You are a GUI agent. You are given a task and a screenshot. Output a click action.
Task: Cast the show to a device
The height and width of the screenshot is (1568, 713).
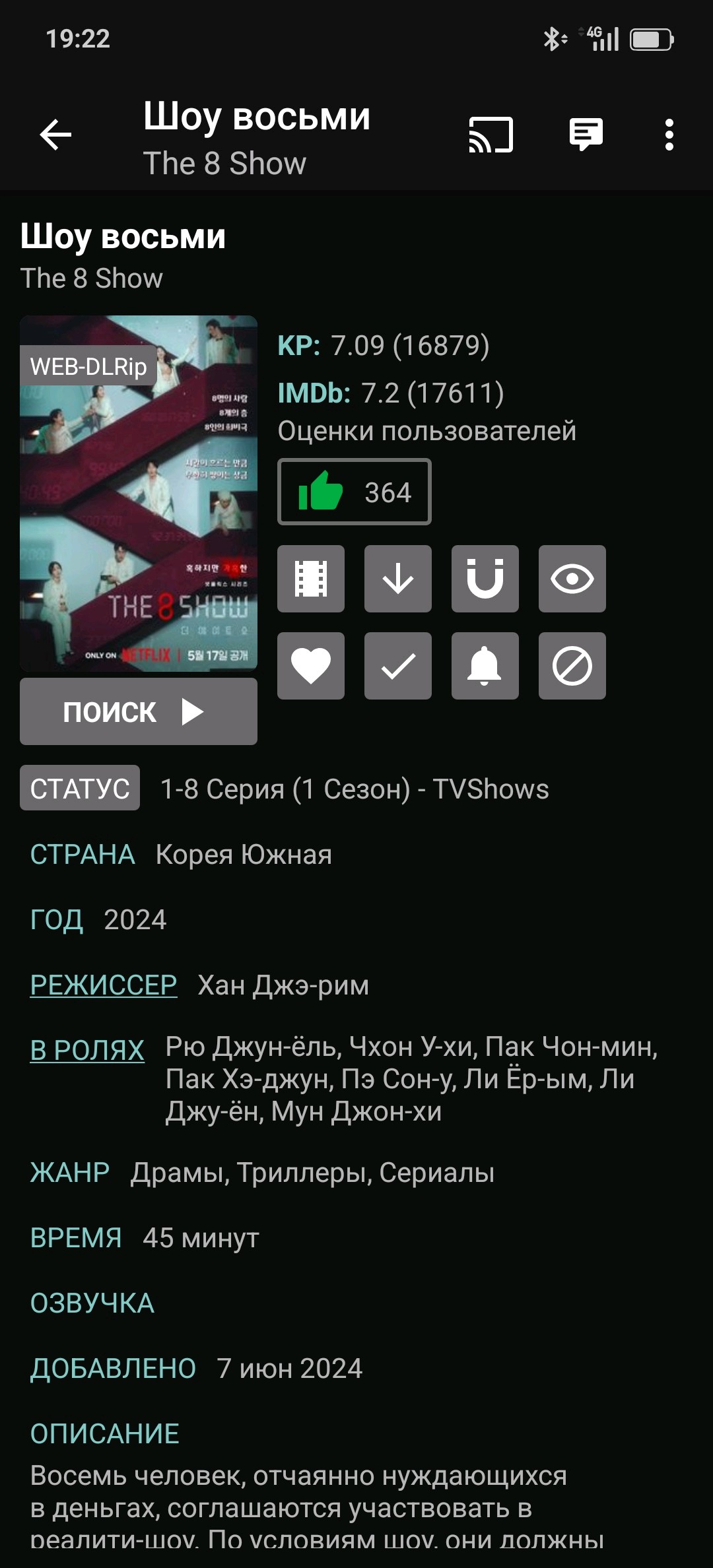(491, 135)
